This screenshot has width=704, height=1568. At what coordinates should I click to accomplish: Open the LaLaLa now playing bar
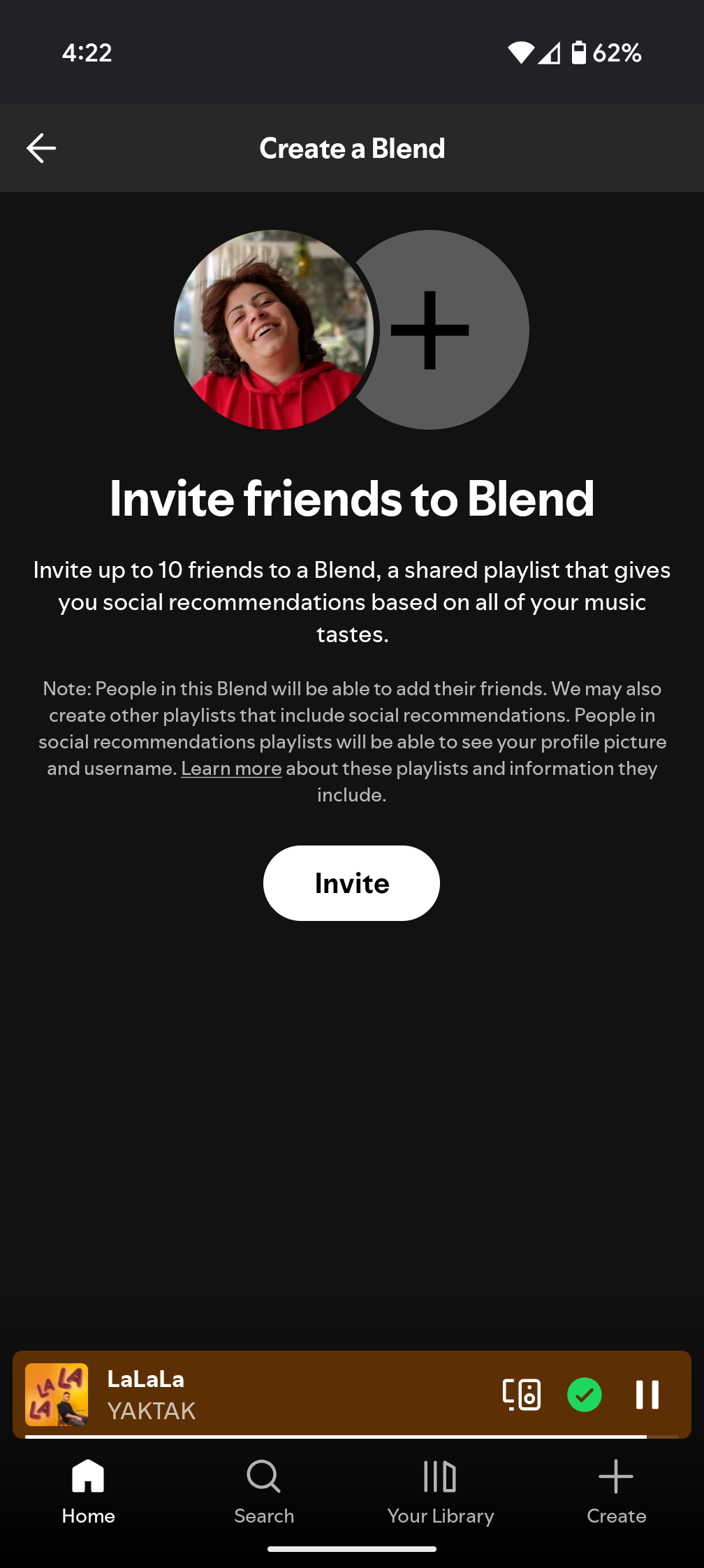279,1395
